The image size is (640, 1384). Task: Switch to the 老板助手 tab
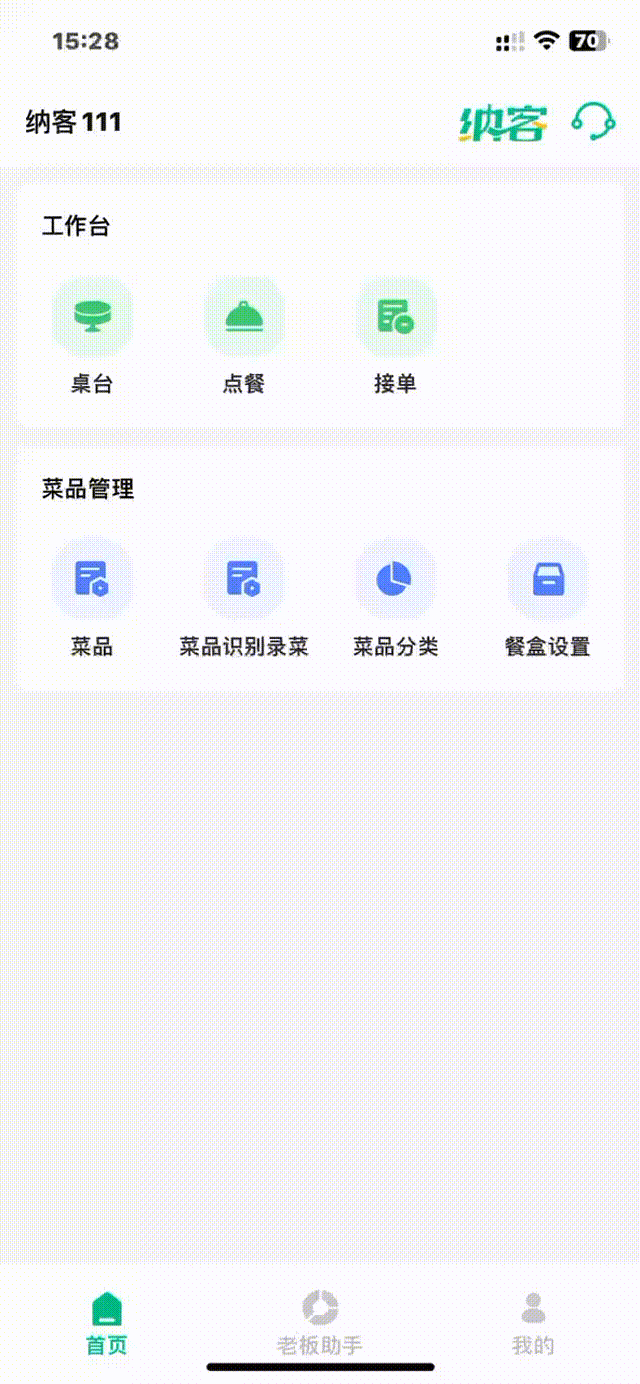click(x=320, y=1322)
